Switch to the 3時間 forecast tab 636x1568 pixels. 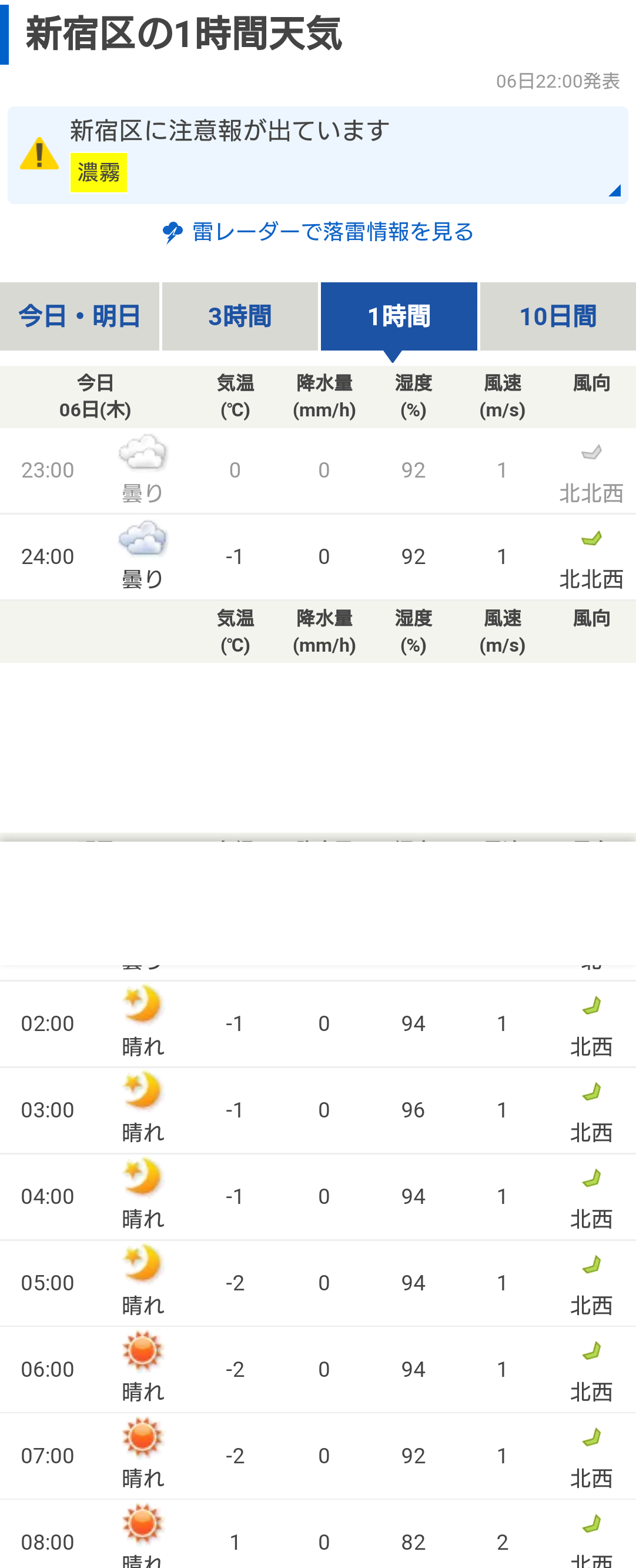(x=240, y=316)
